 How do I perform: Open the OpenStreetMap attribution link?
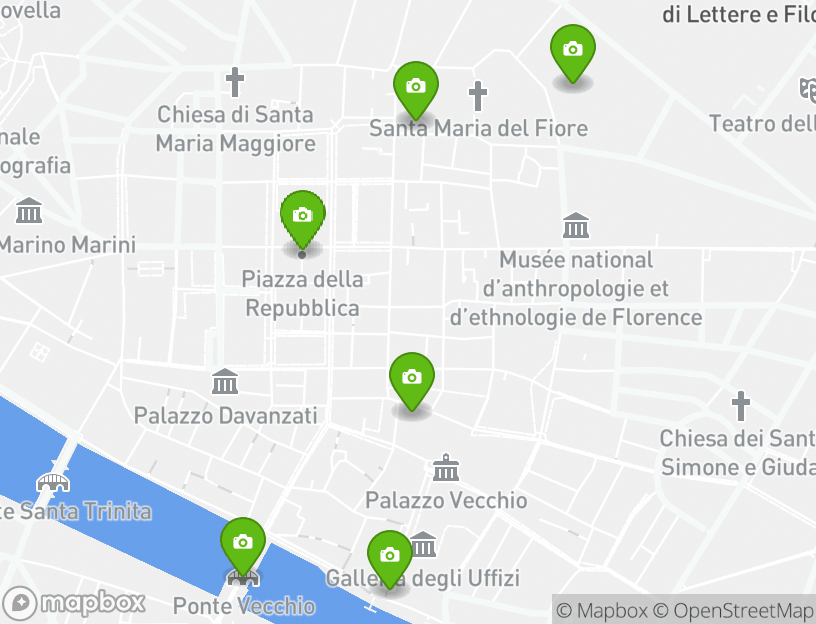[x=733, y=610]
